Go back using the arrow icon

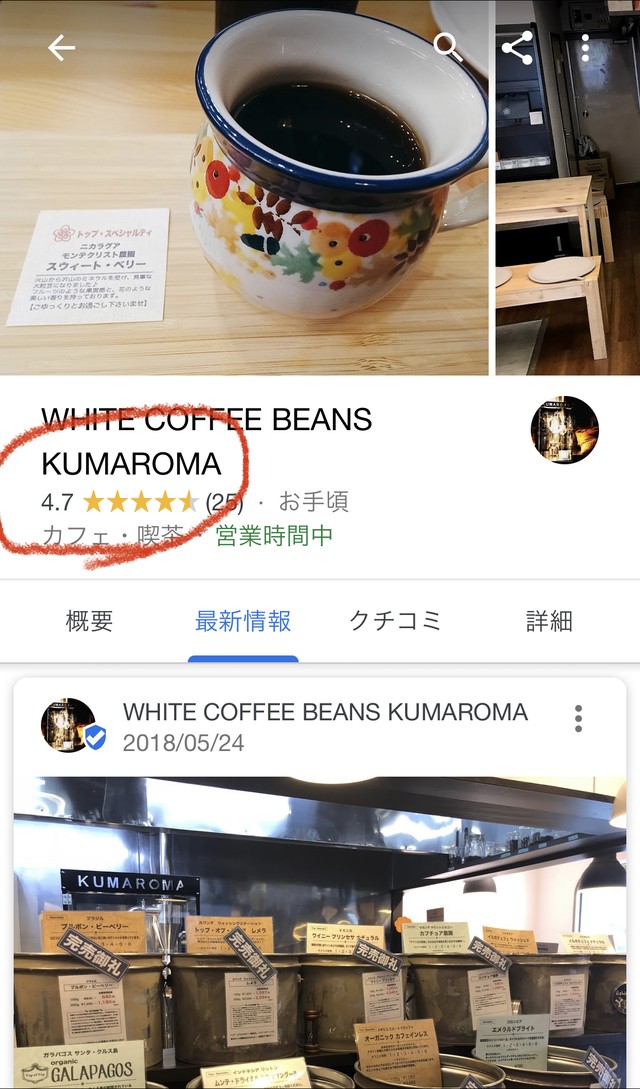click(61, 48)
